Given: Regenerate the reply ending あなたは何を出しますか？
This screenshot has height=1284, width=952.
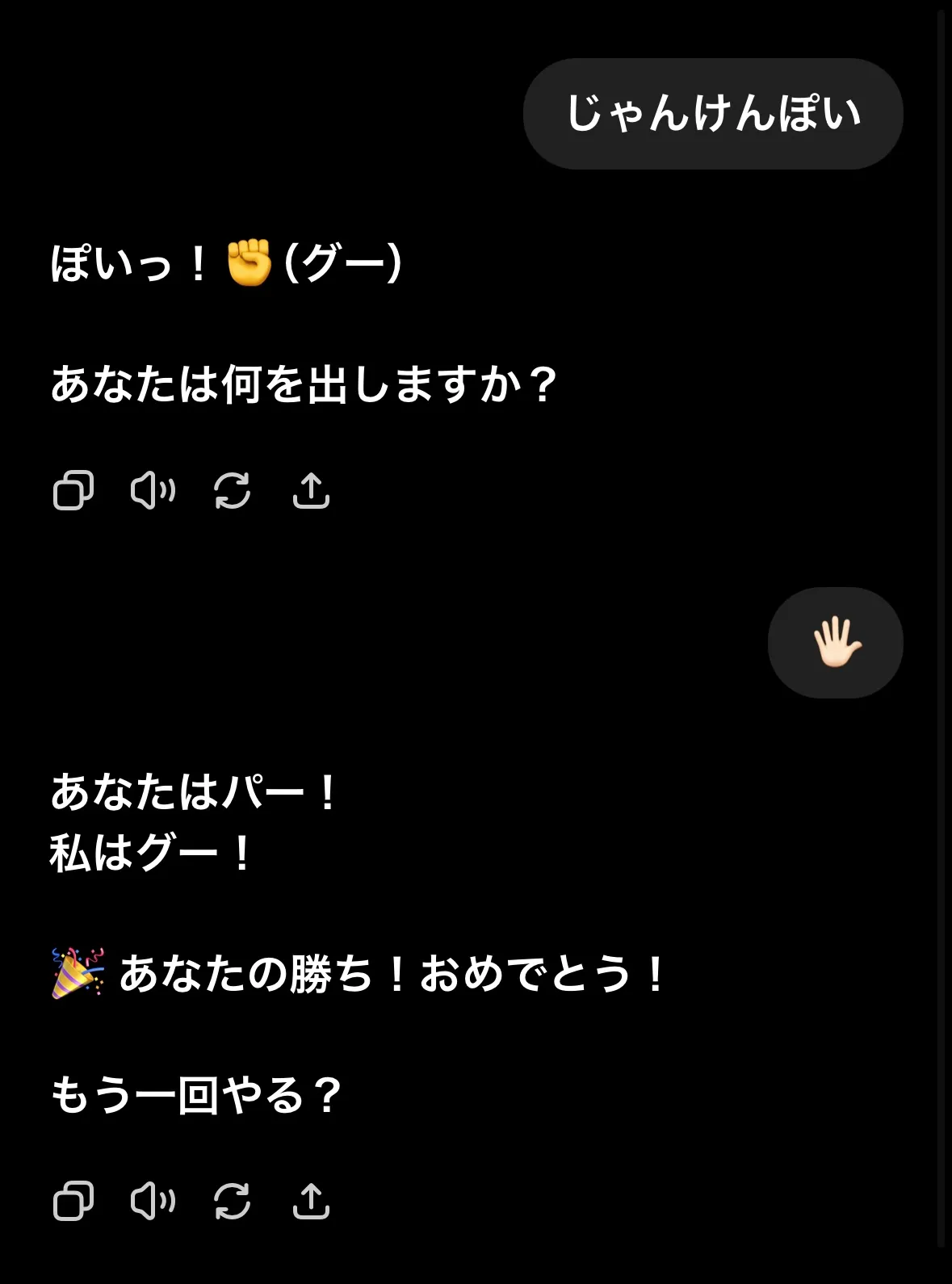Looking at the screenshot, I should (232, 490).
